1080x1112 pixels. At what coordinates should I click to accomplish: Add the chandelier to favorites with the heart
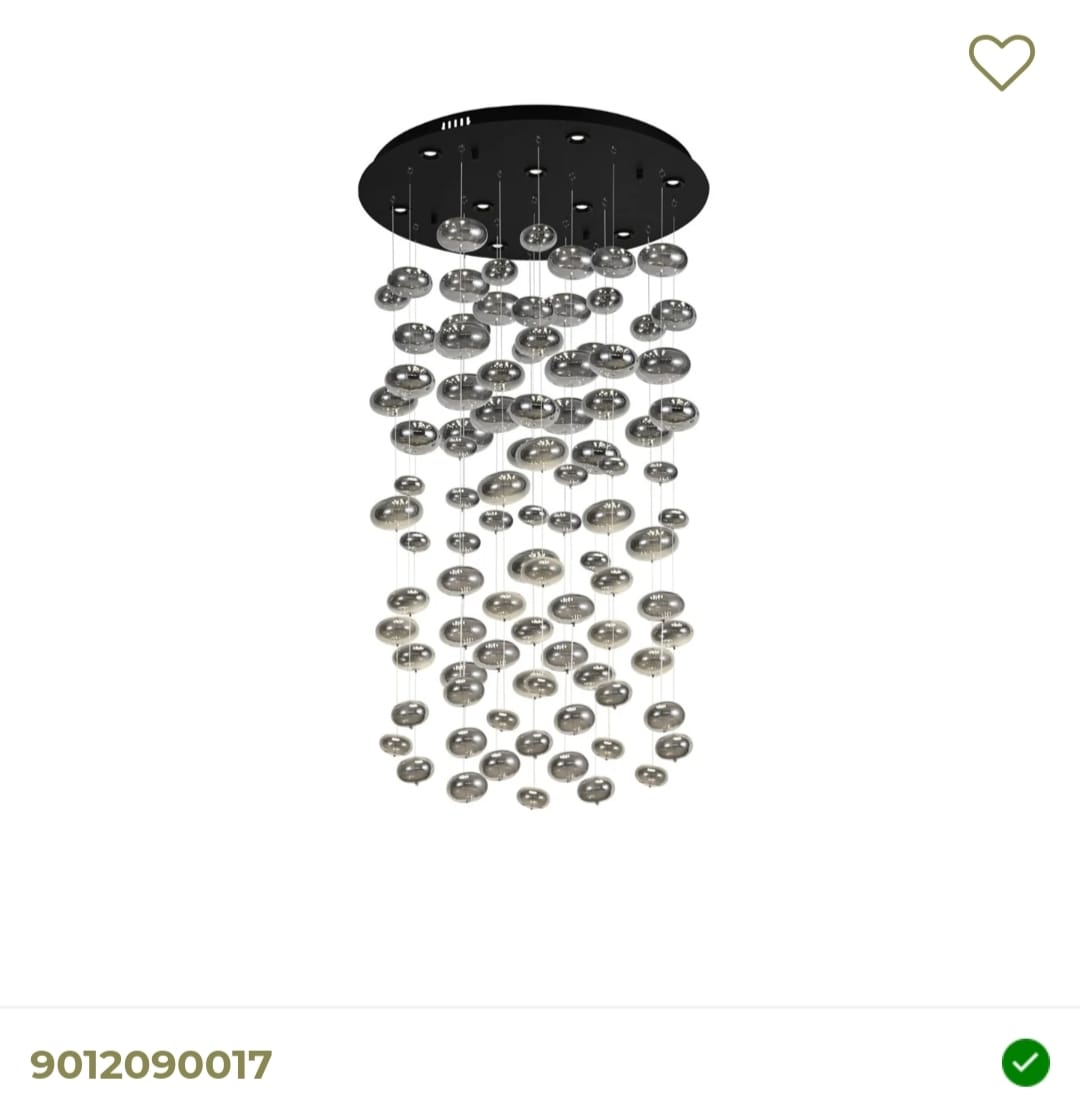pos(1001,61)
